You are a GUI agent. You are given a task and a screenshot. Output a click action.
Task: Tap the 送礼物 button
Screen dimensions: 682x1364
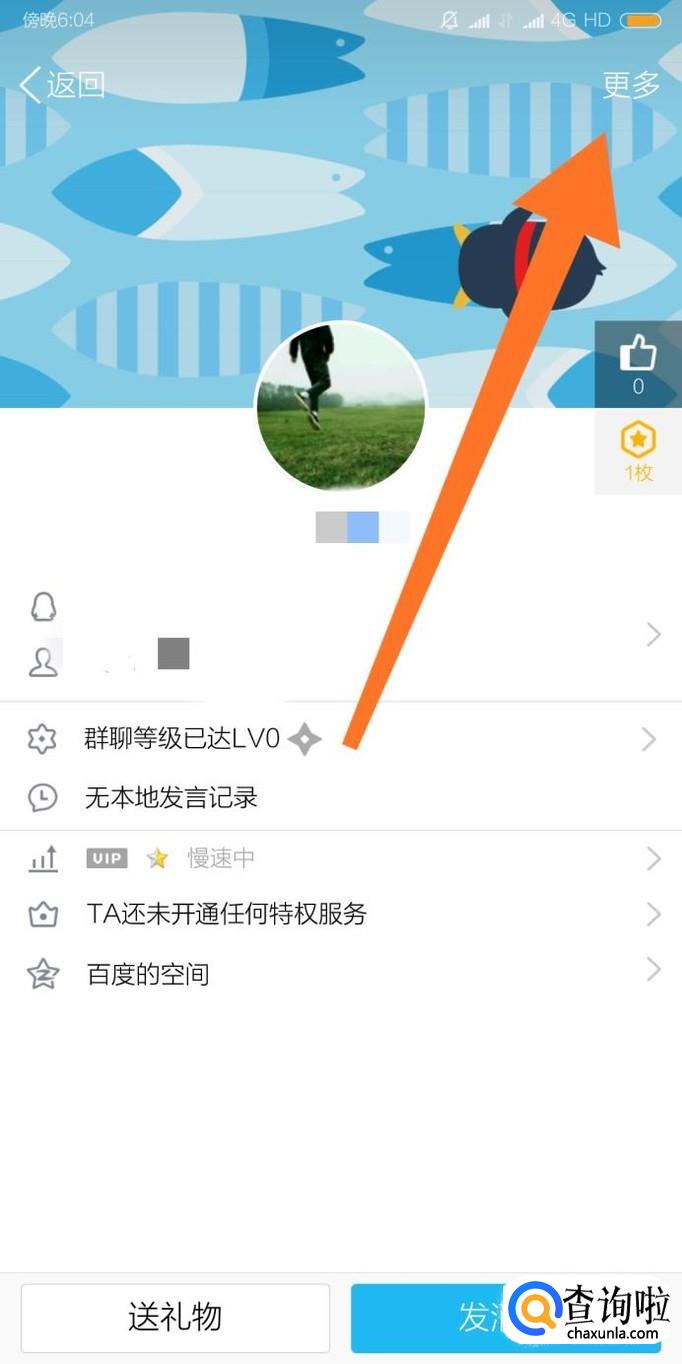pos(175,1317)
